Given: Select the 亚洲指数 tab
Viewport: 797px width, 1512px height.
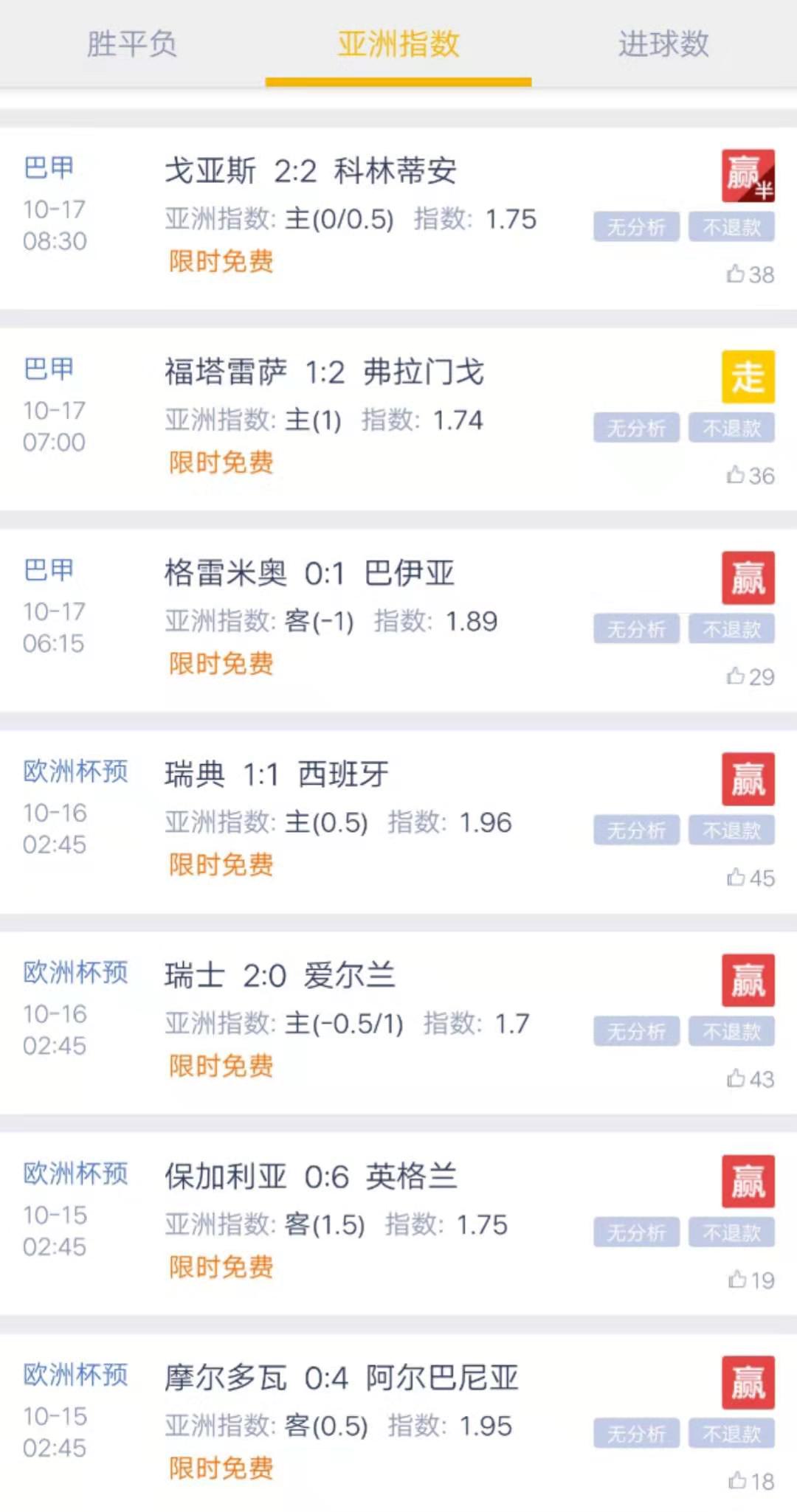Looking at the screenshot, I should (398, 44).
